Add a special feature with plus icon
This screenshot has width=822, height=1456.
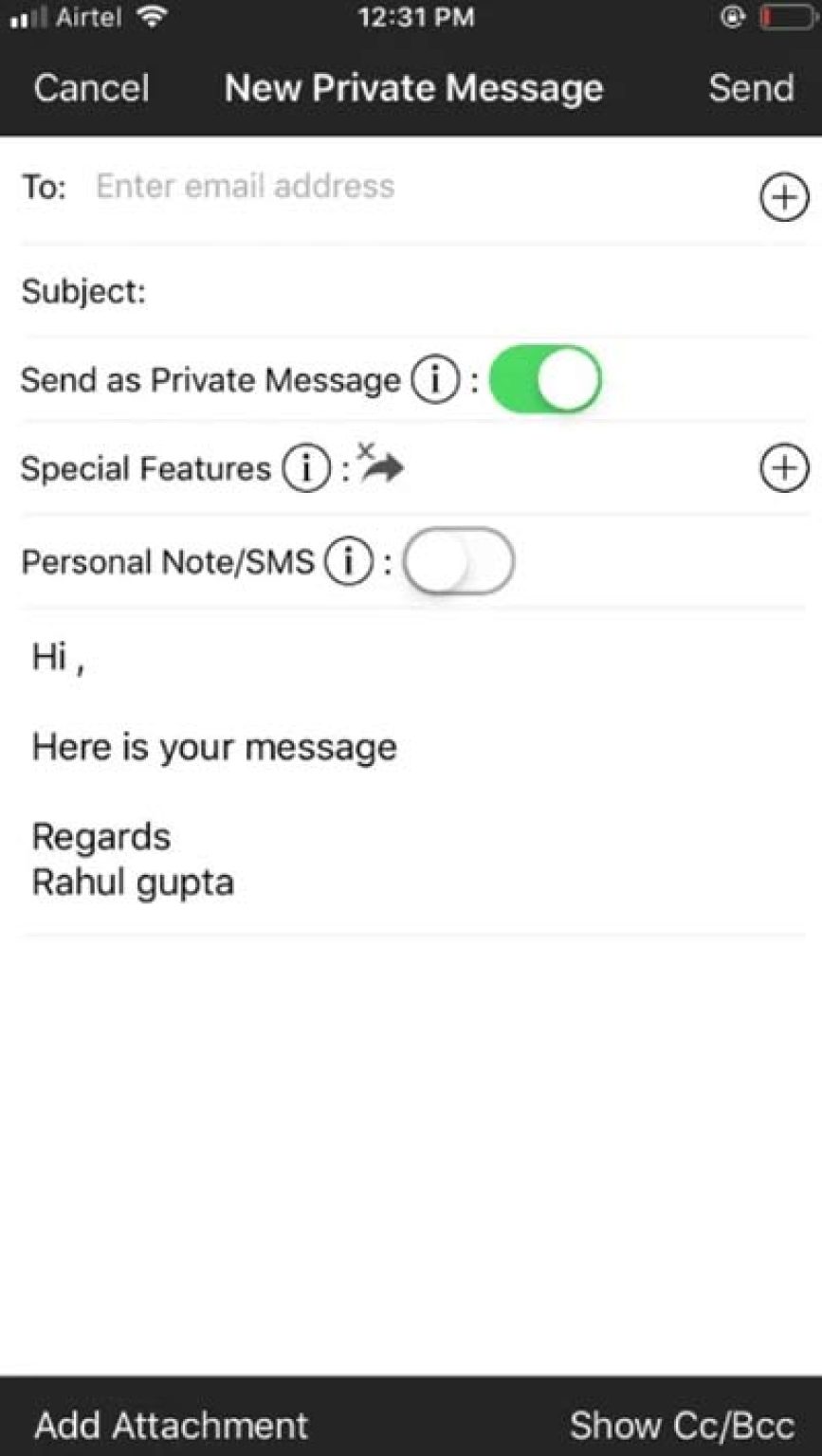click(x=784, y=468)
